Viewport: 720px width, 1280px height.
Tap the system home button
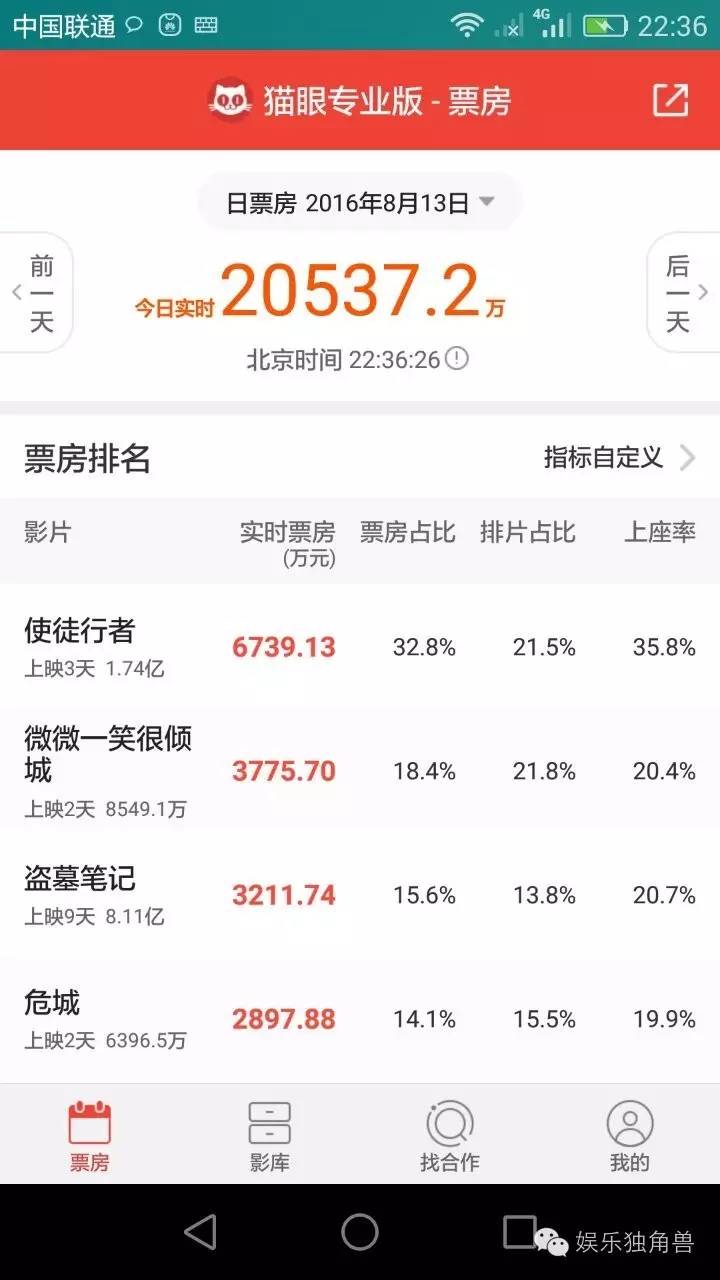[360, 1232]
